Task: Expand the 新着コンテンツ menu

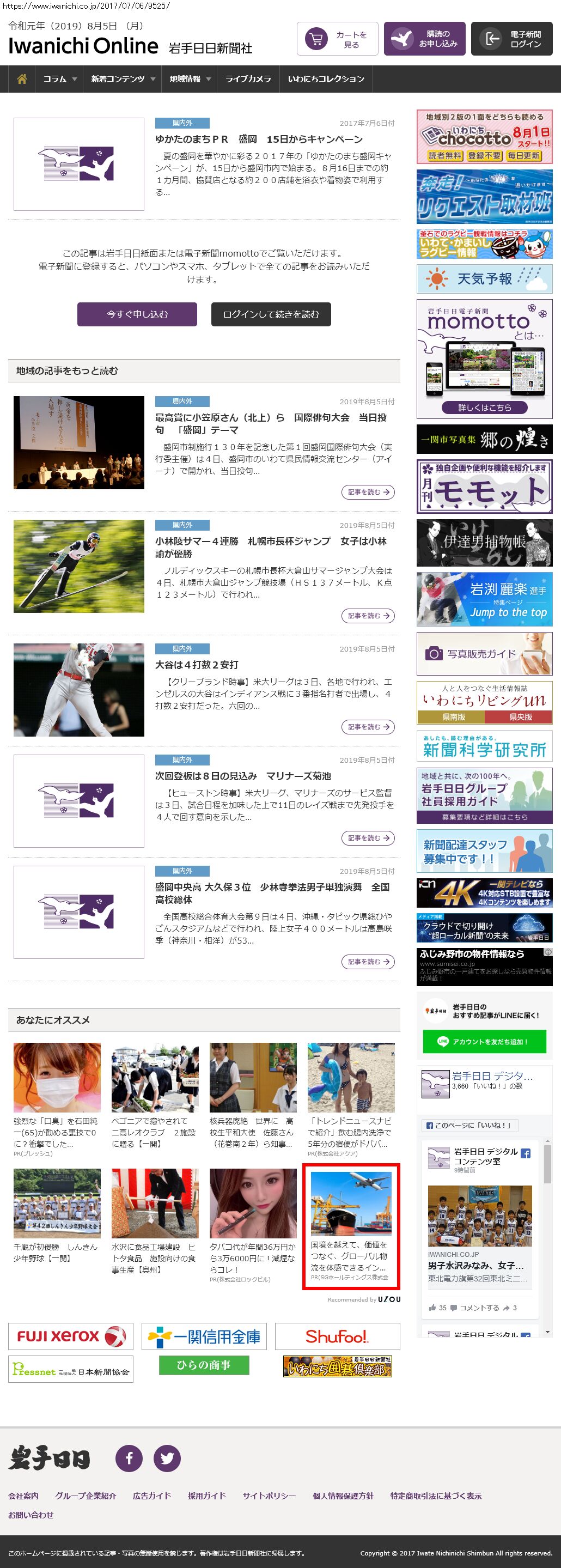Action: (x=123, y=79)
